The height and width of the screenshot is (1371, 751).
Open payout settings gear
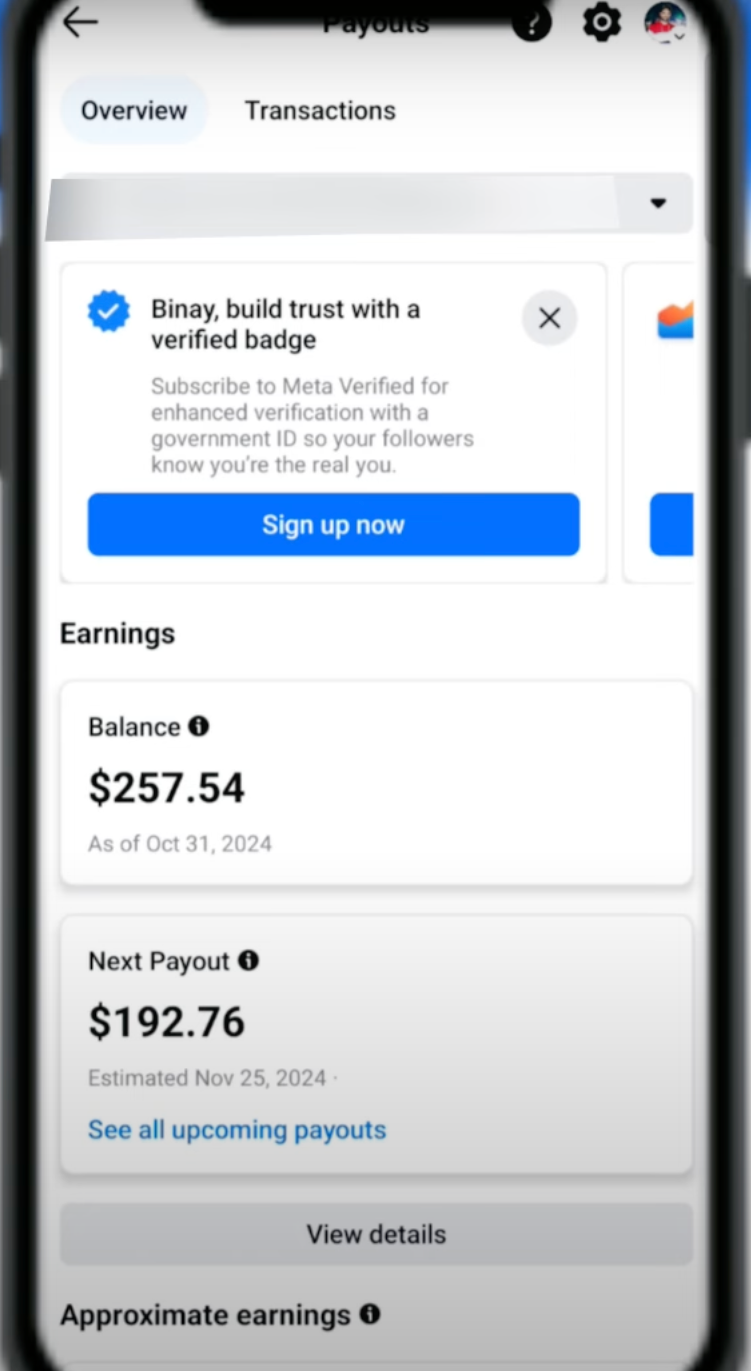click(602, 22)
